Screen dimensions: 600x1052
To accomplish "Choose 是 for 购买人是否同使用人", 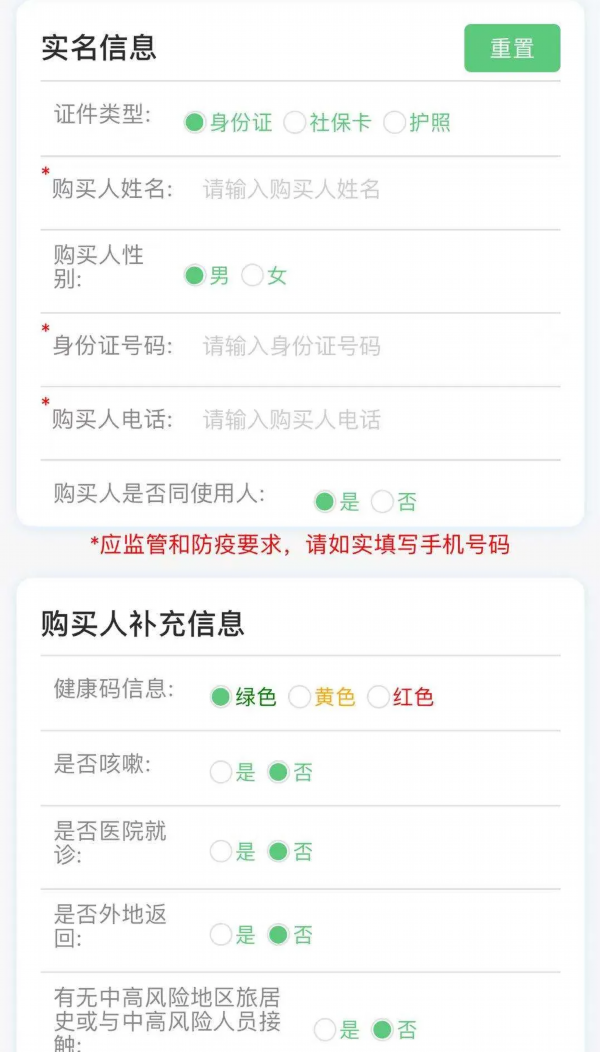I will (x=337, y=502).
